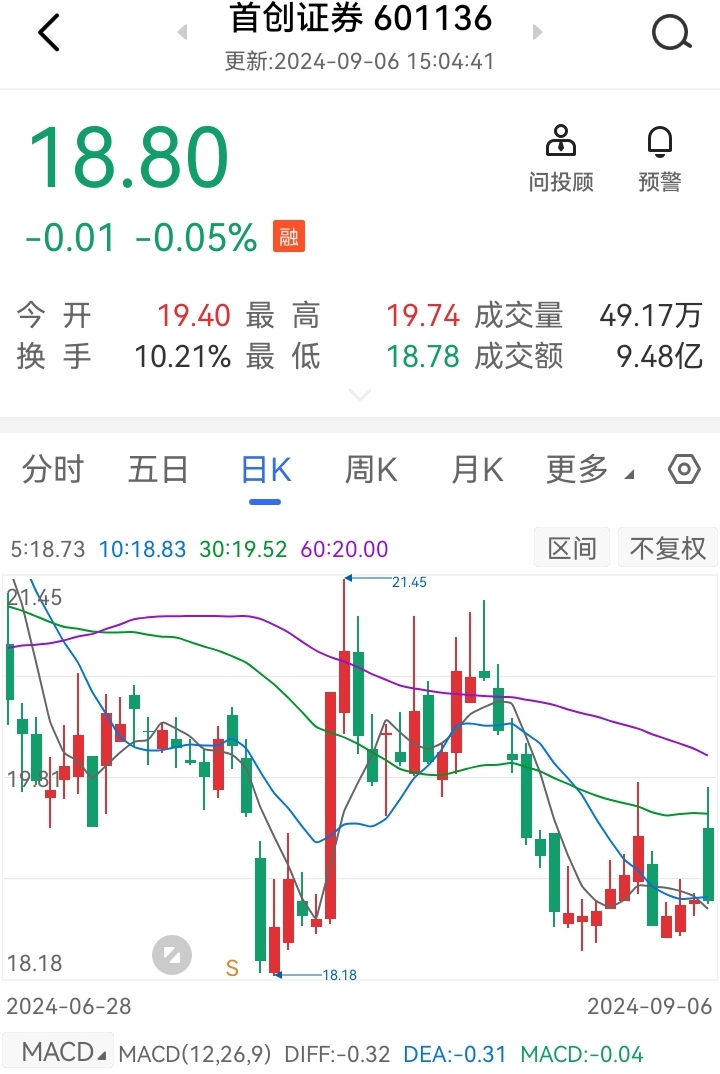Screen dimensions: 720x1074
Task: Click the circular watermark logo on chart
Action: 171,954
